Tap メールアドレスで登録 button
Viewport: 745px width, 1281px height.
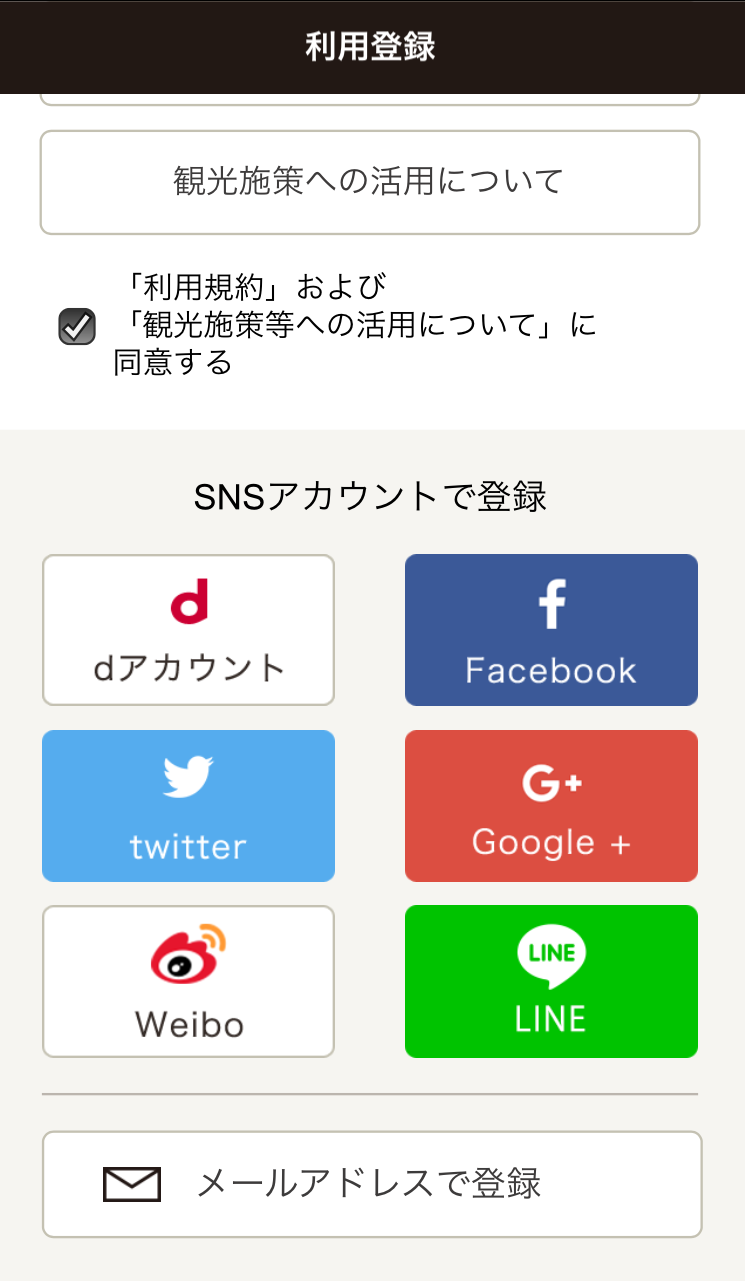372,1184
